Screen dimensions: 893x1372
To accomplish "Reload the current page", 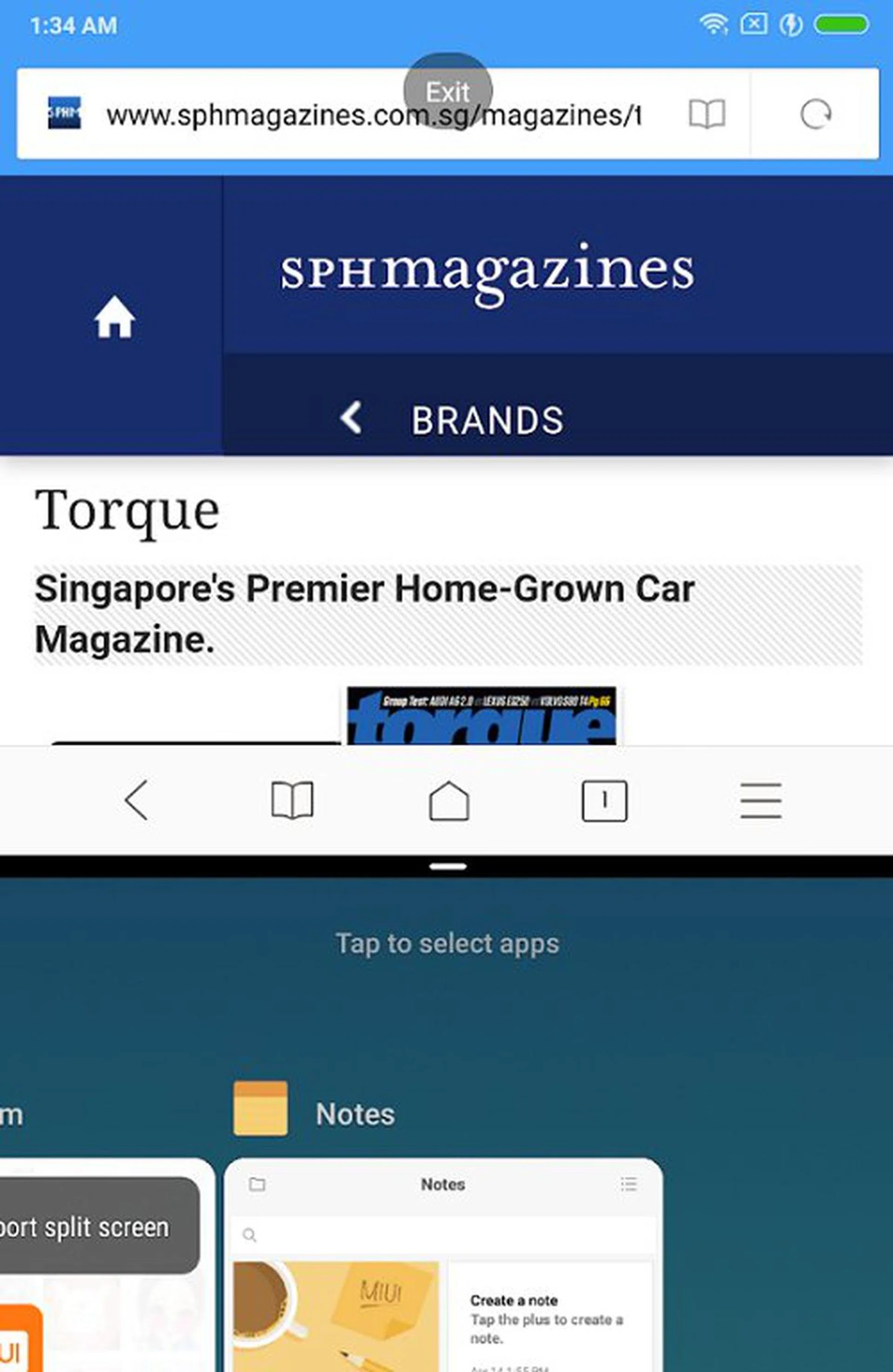I will (815, 114).
